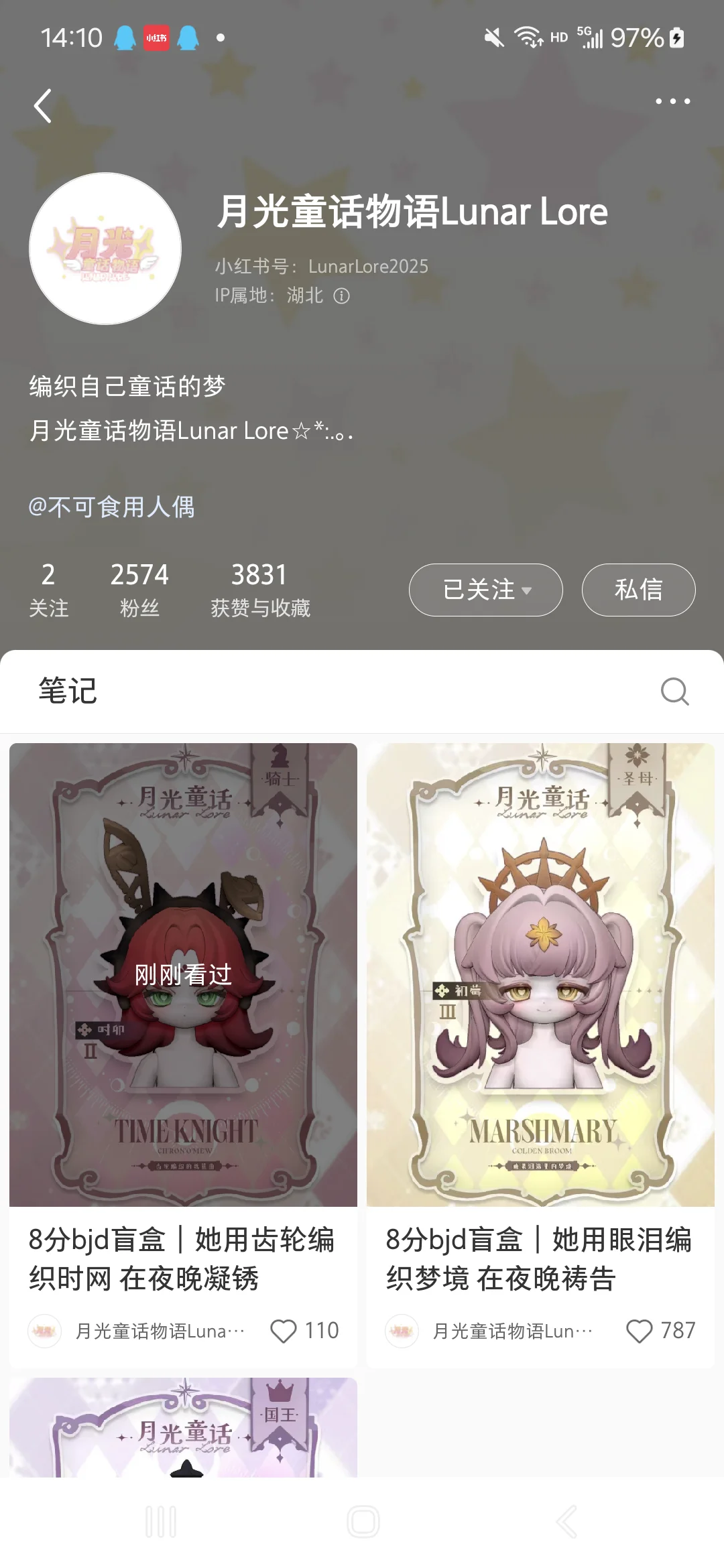Open the IP location info icon
This screenshot has width=724, height=1568.
tap(342, 296)
